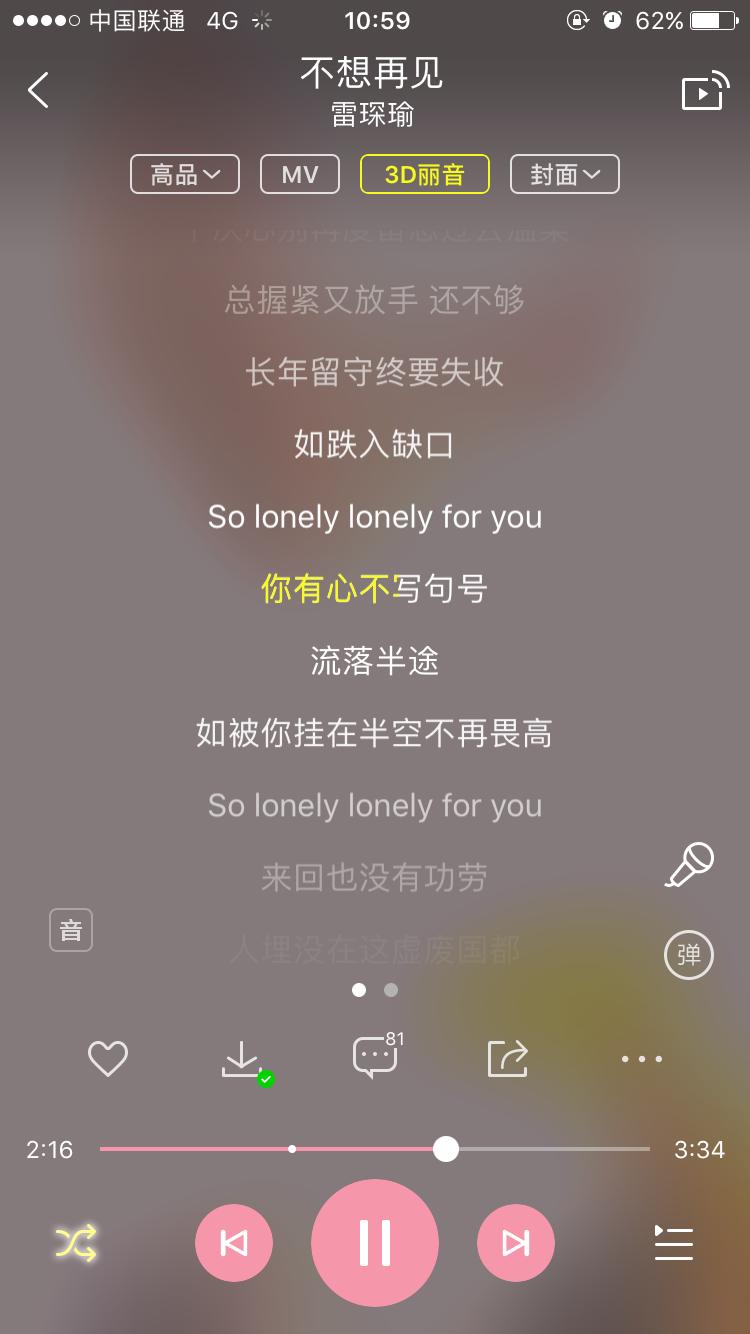The width and height of the screenshot is (750, 1334).
Task: Select the MV tab
Action: coord(299,173)
